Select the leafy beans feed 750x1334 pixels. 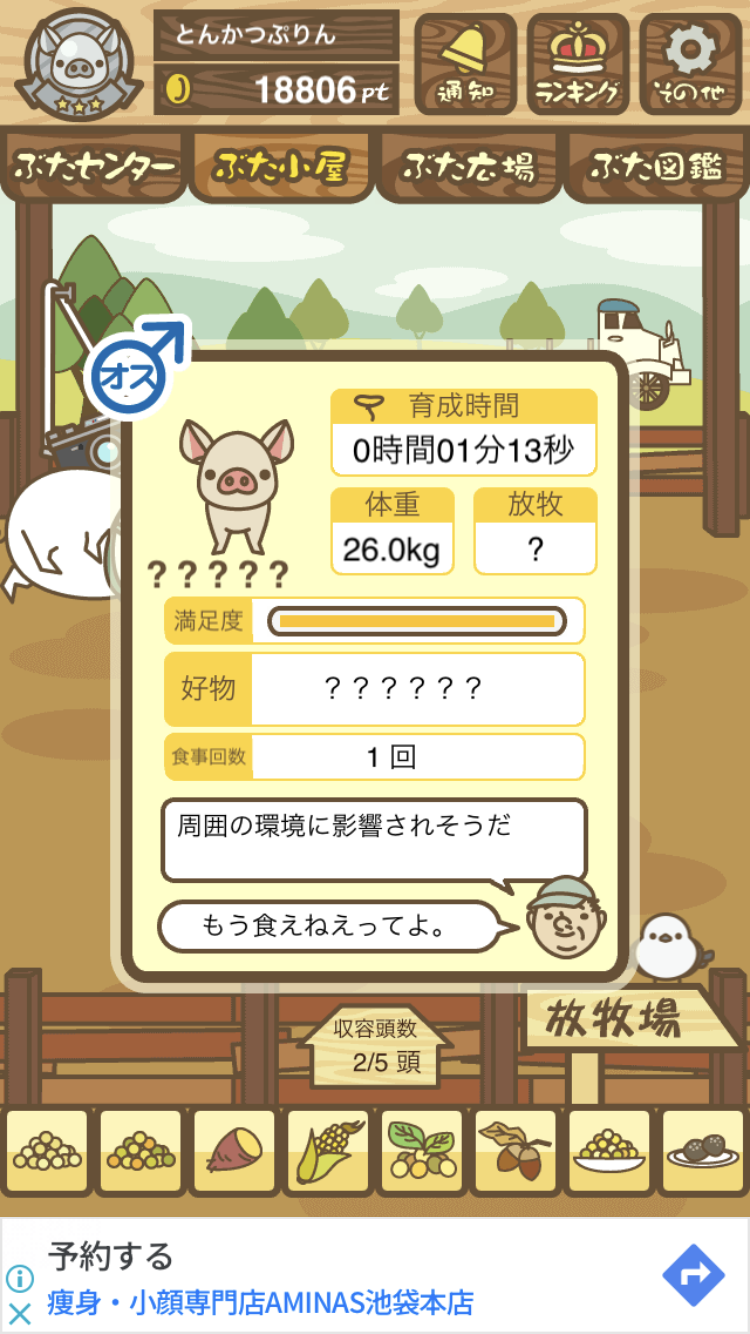point(422,1151)
